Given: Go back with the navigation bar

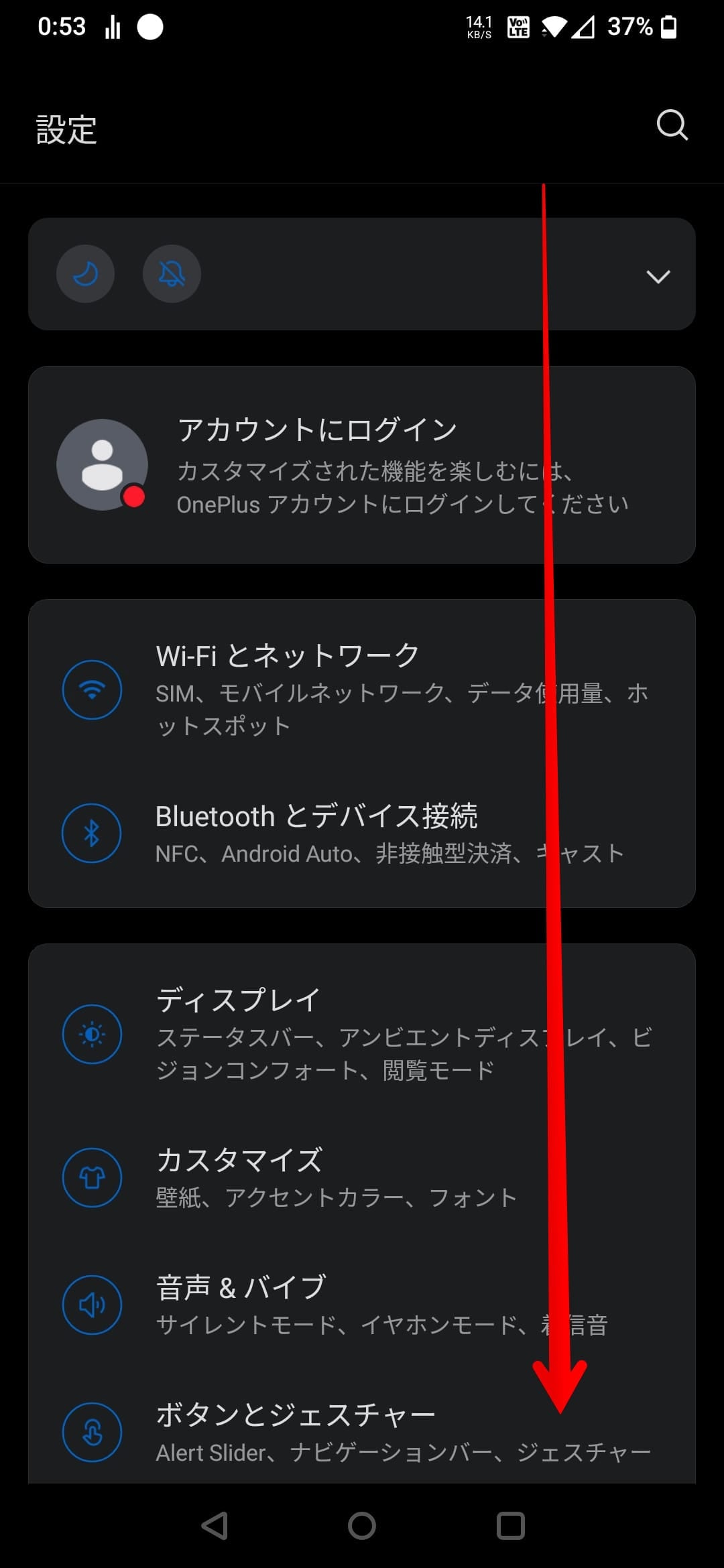Looking at the screenshot, I should coord(215,1526).
